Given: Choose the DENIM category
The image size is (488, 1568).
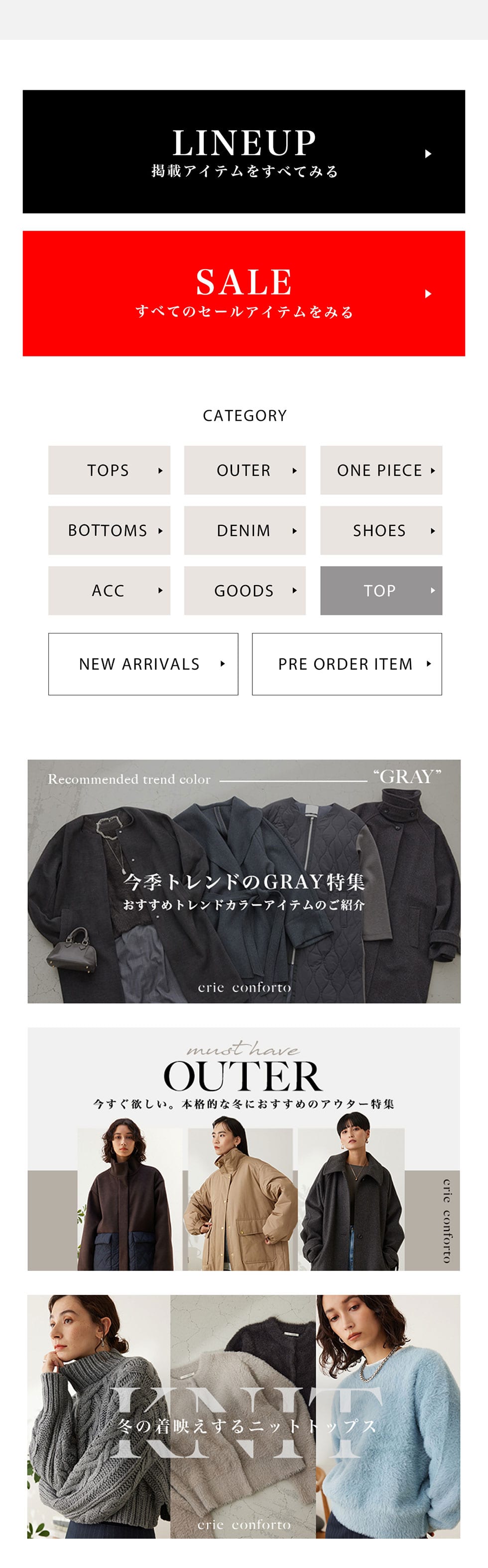Looking at the screenshot, I should (244, 530).
